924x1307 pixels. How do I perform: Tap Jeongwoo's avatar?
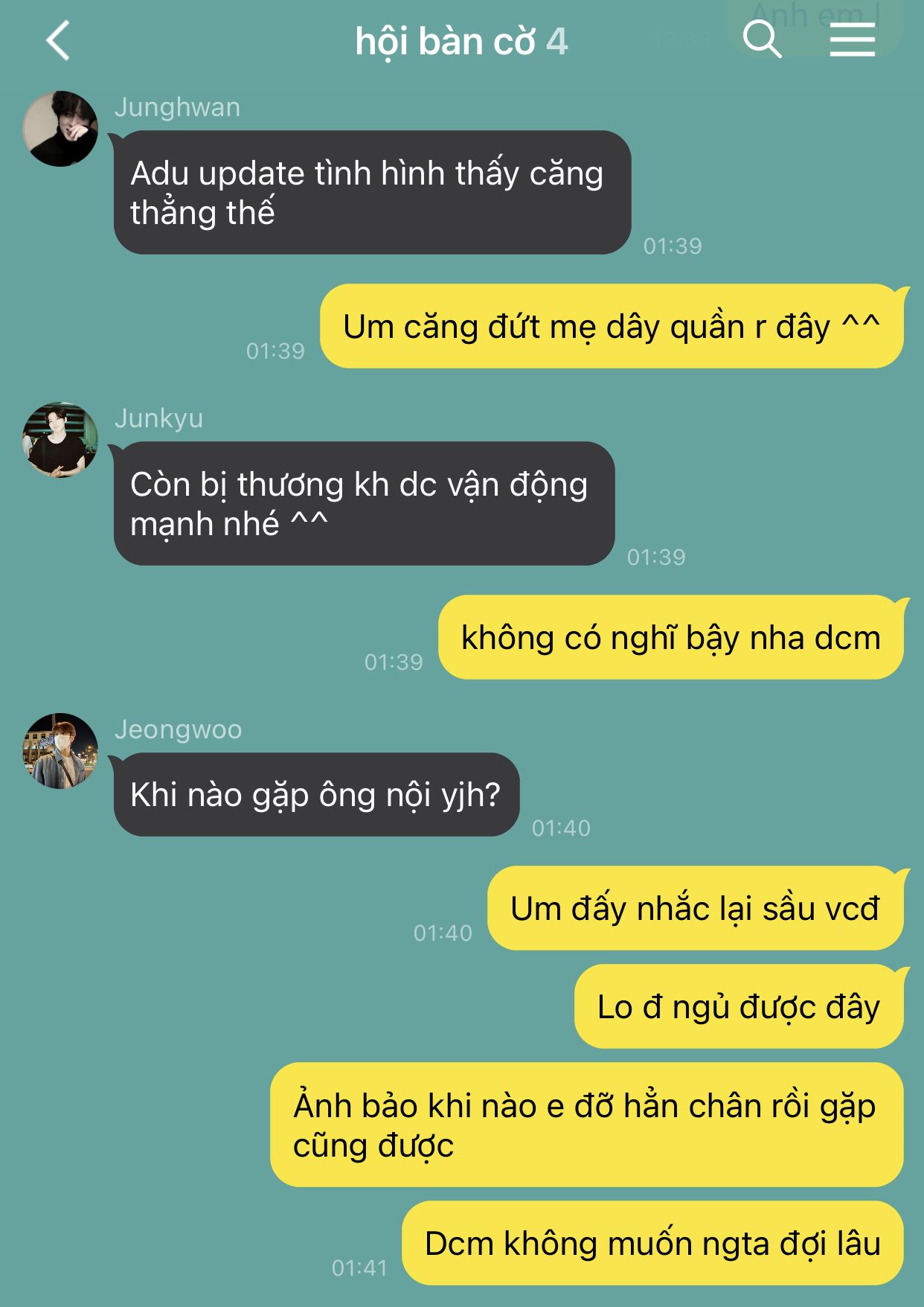(60, 751)
